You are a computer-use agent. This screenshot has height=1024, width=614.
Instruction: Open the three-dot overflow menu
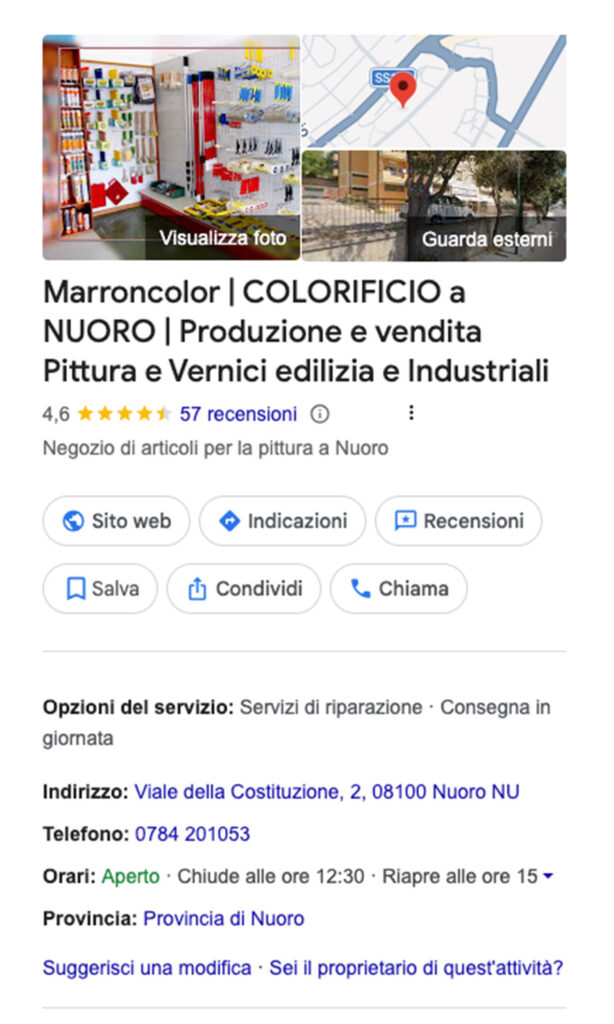coord(410,413)
